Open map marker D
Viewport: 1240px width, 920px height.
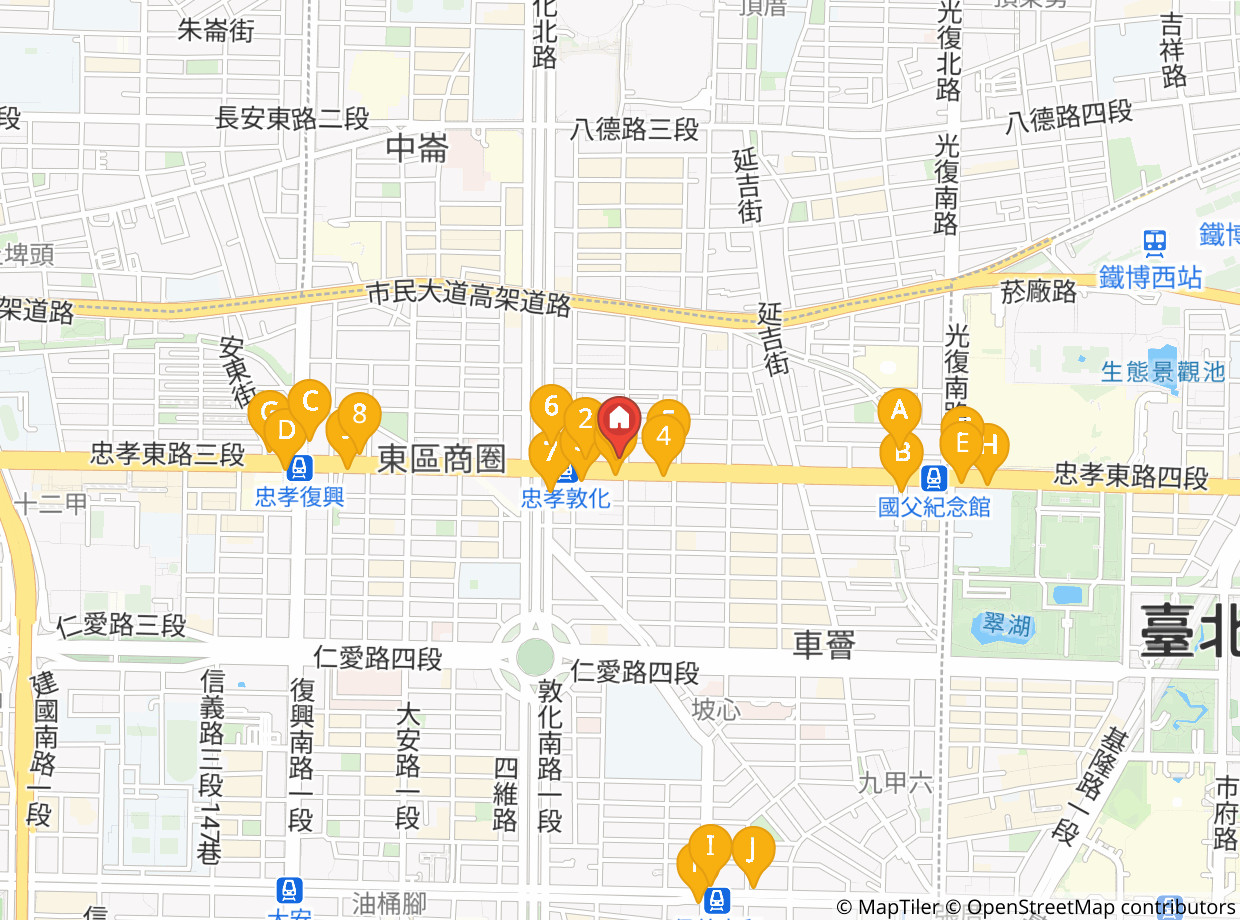pyautogui.click(x=286, y=431)
